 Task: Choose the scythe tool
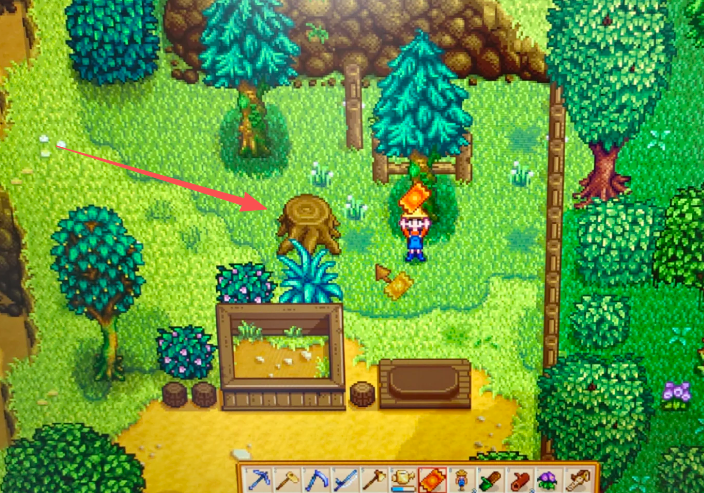click(x=317, y=479)
